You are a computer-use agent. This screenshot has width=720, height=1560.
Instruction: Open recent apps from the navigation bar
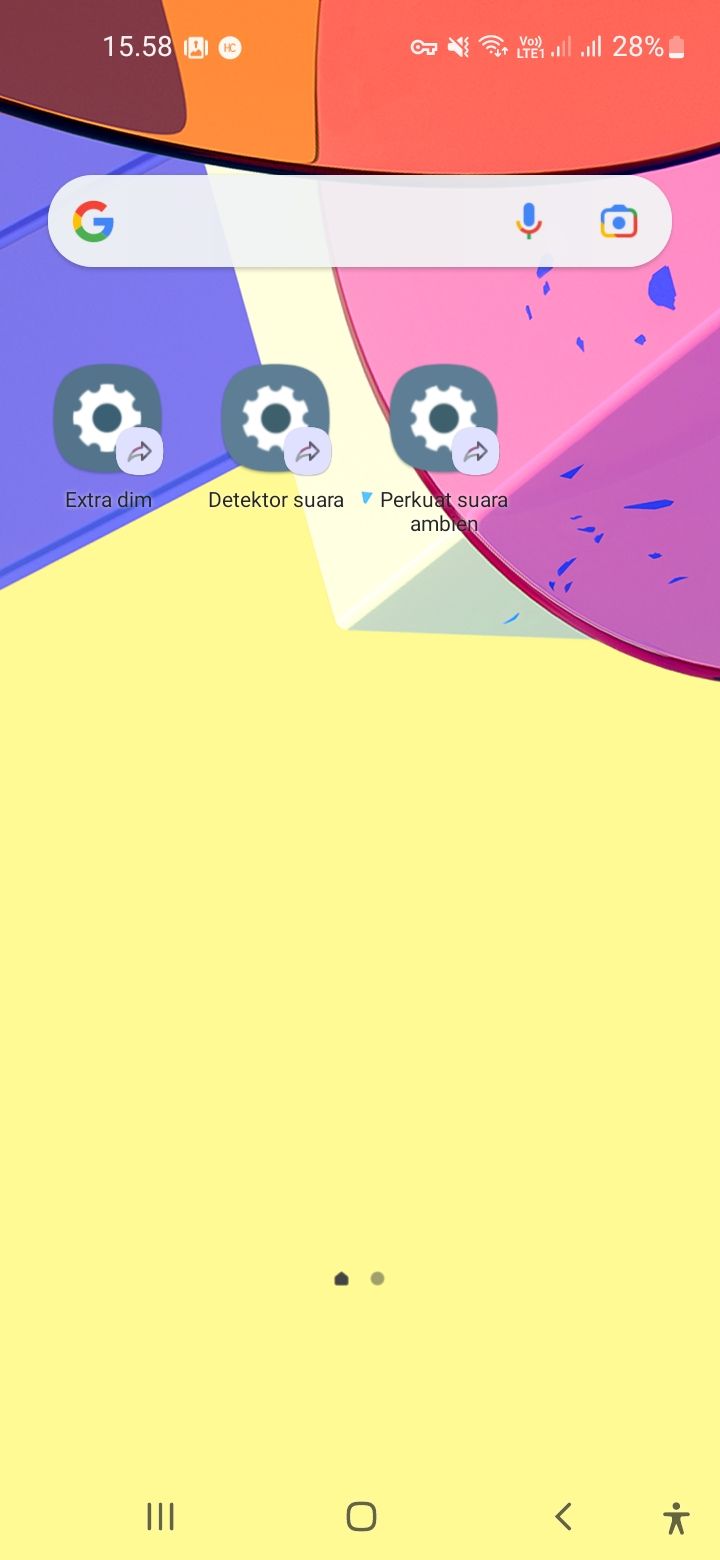160,1516
